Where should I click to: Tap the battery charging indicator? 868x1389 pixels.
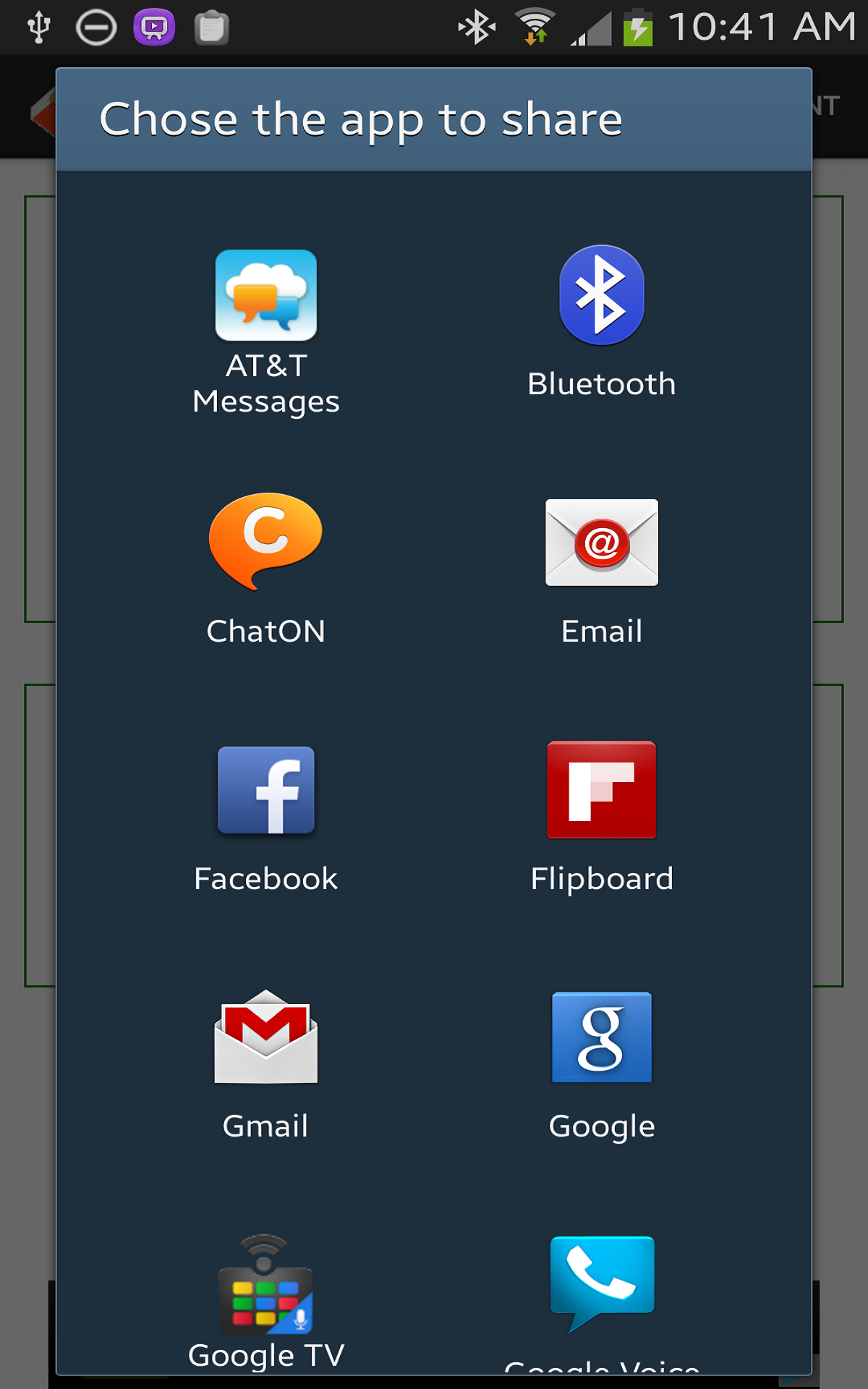pos(637,25)
